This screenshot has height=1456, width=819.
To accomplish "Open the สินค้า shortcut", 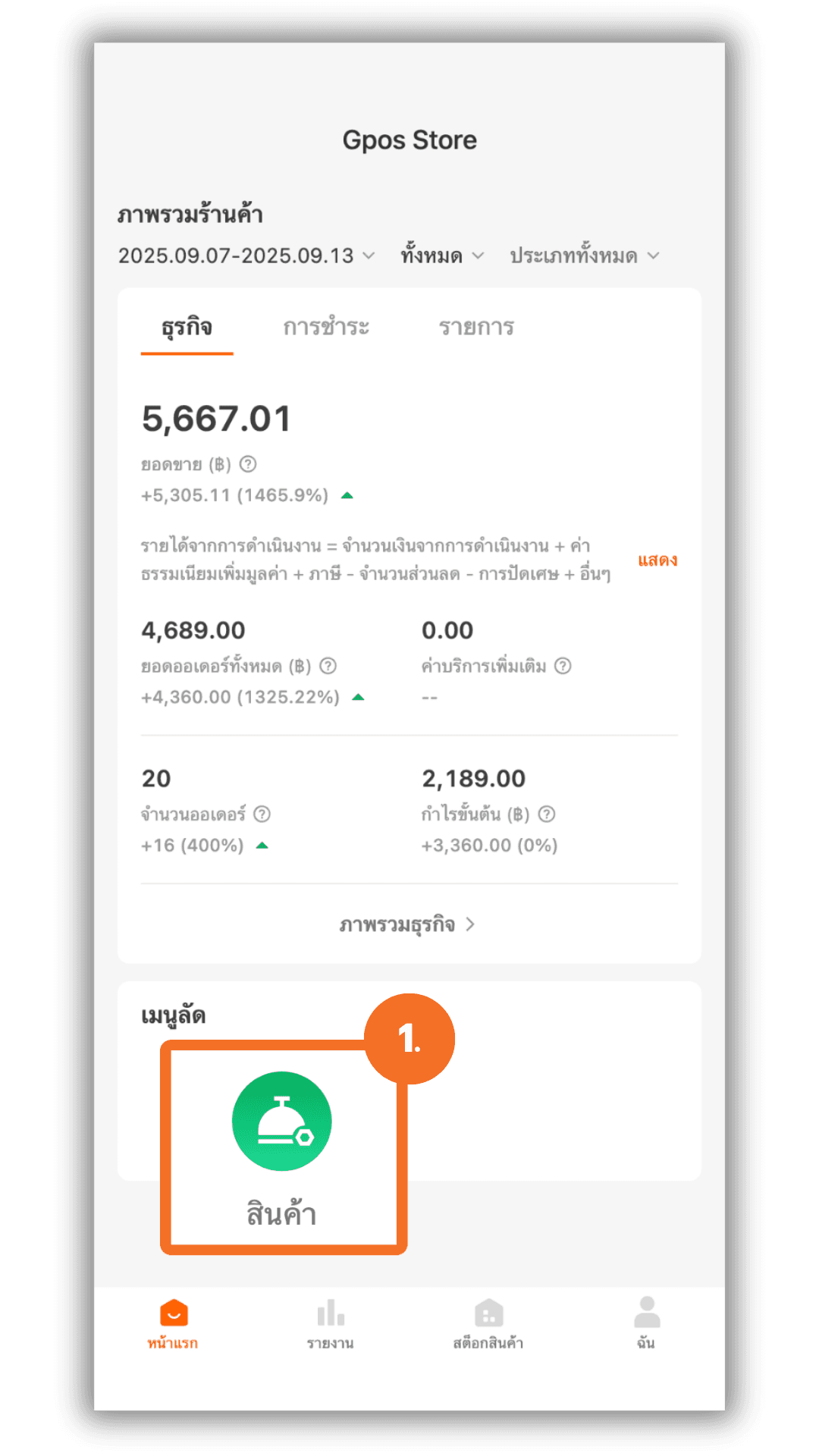I will 281,1145.
